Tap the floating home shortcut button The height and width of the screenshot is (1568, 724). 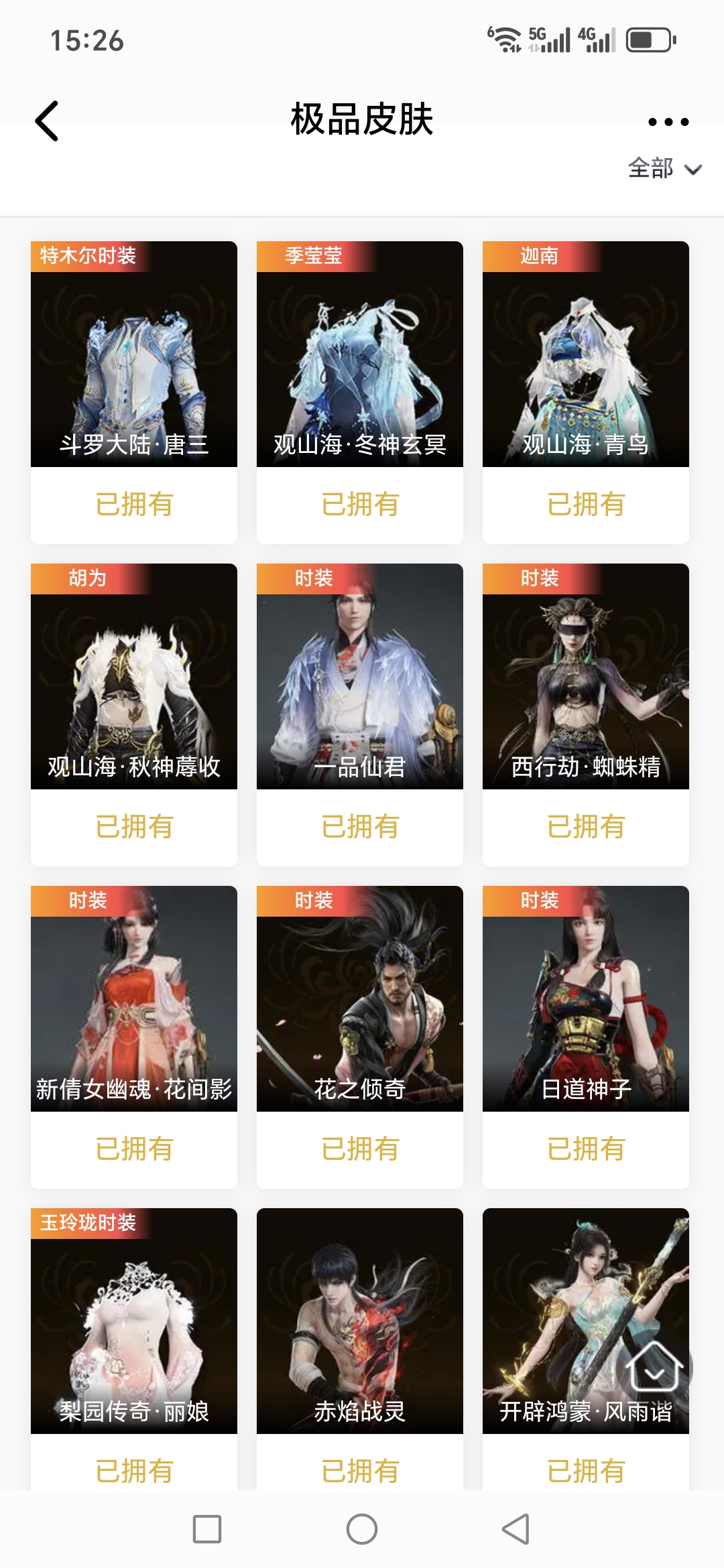655,1367
